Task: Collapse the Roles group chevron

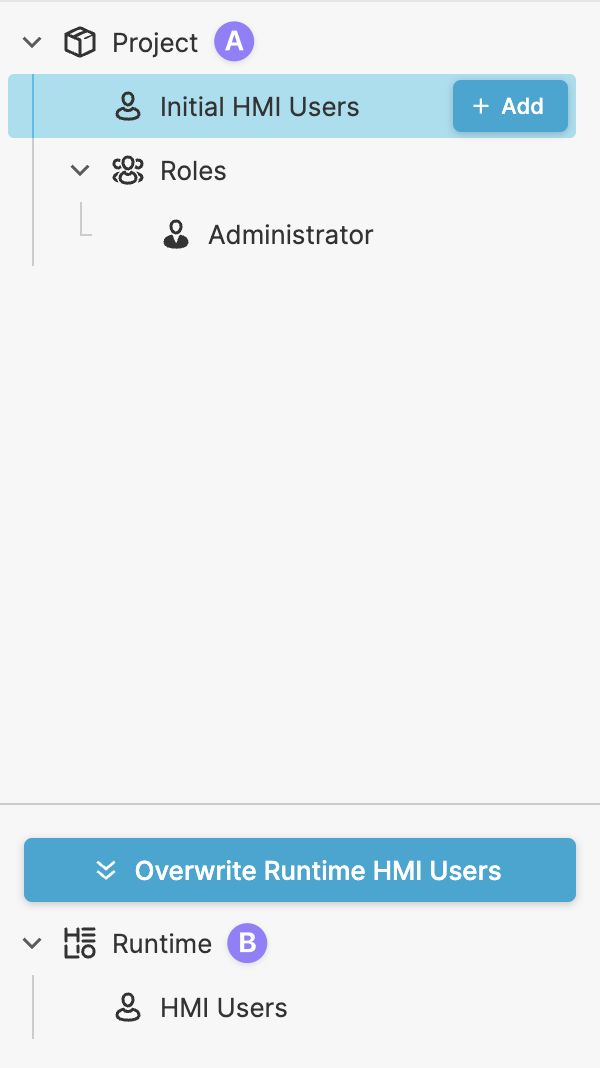Action: 81,171
